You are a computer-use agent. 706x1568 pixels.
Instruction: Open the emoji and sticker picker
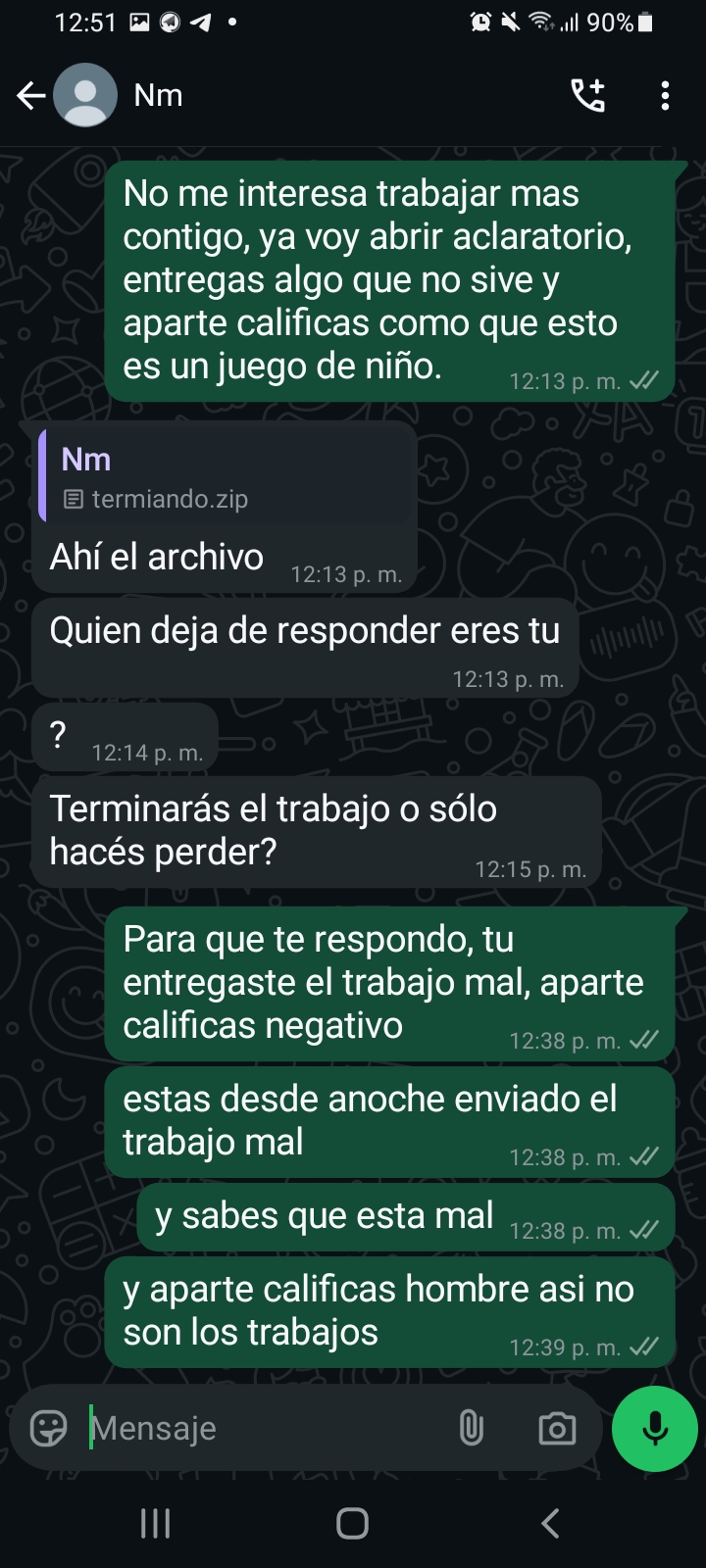pos(48,1429)
